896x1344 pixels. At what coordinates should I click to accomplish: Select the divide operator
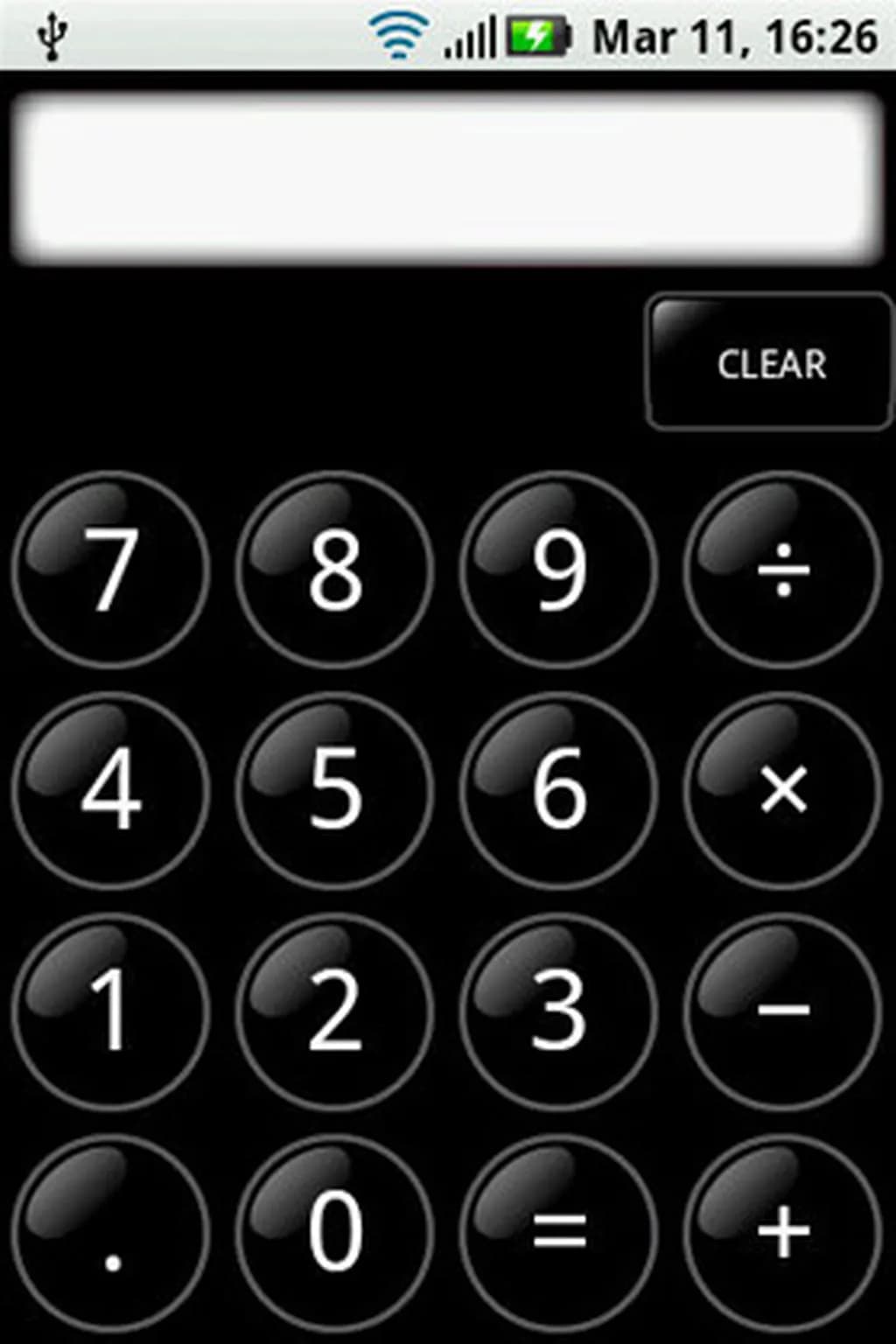point(782,570)
